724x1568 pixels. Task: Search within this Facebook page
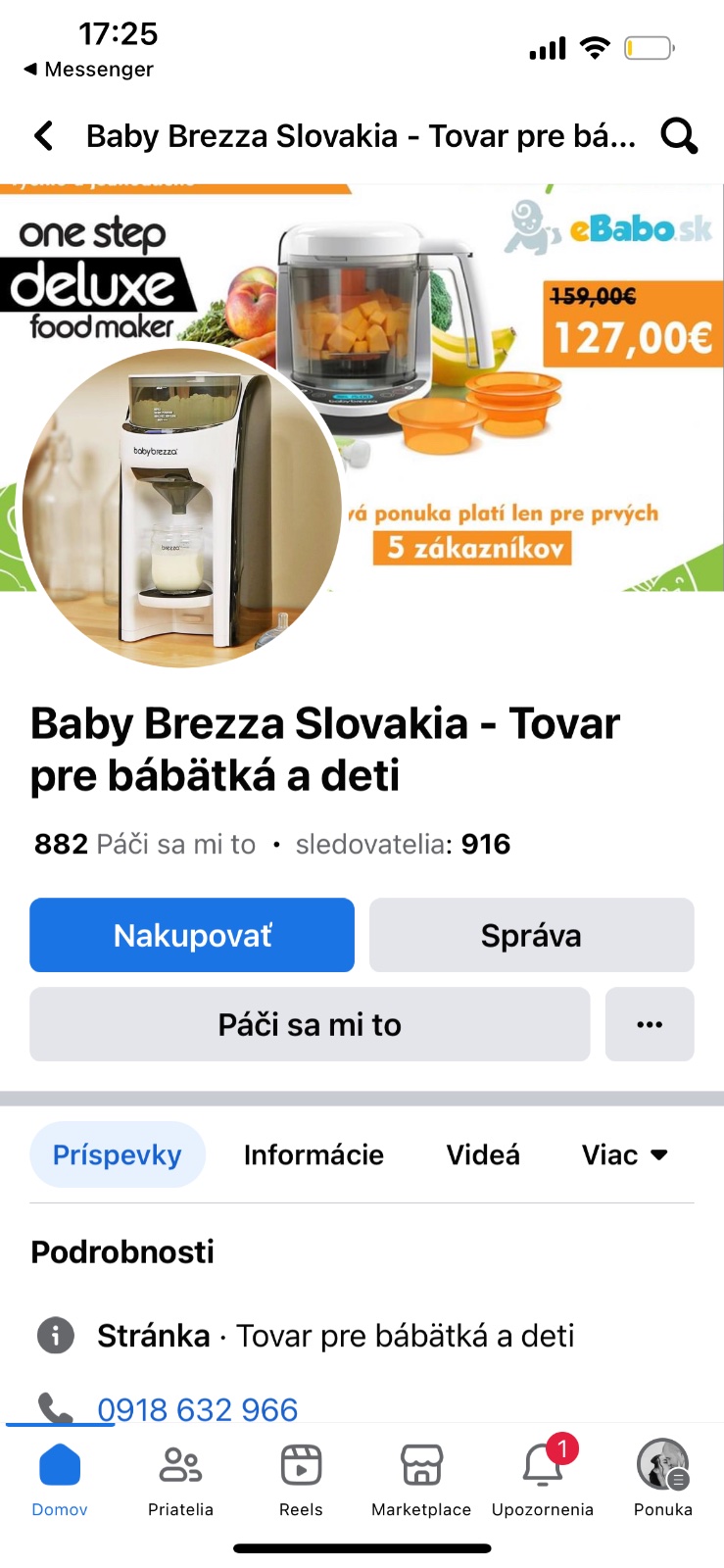click(678, 136)
